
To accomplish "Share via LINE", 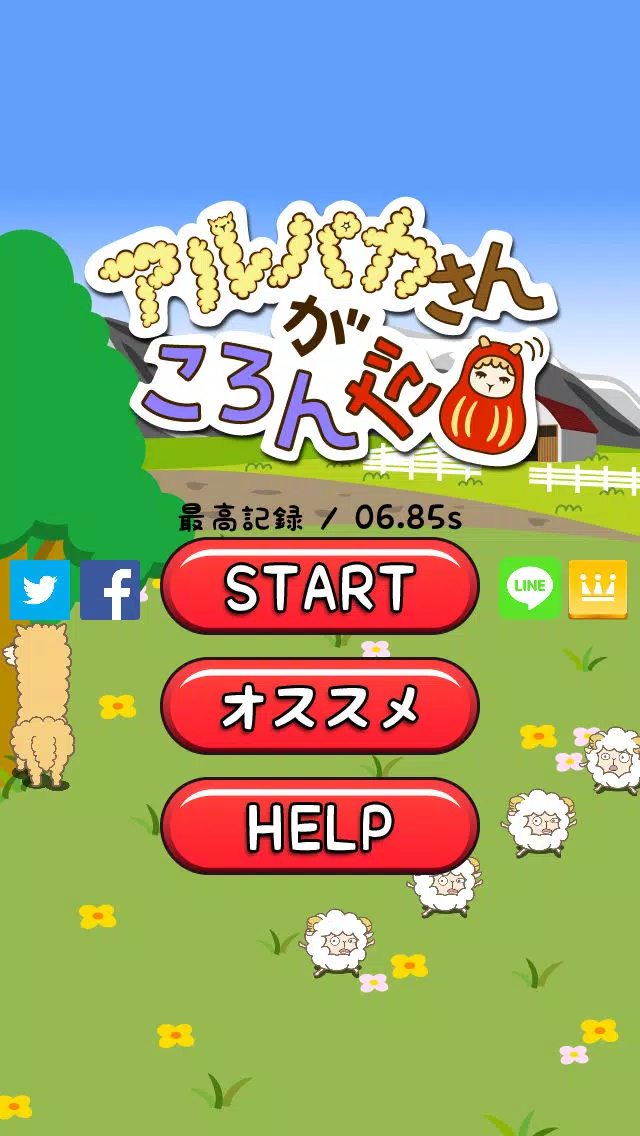I will click(530, 588).
